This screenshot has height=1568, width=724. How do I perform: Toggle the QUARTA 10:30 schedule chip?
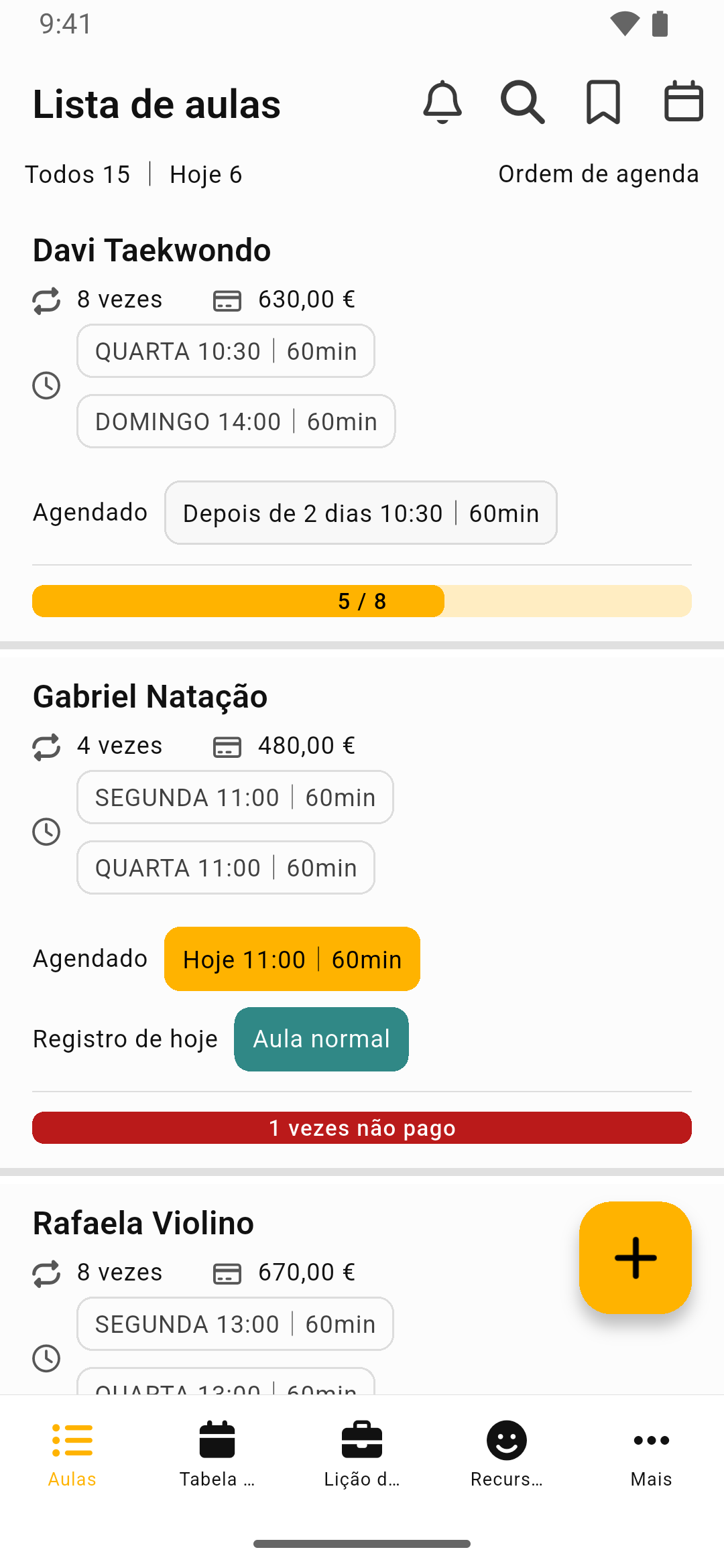pyautogui.click(x=225, y=350)
